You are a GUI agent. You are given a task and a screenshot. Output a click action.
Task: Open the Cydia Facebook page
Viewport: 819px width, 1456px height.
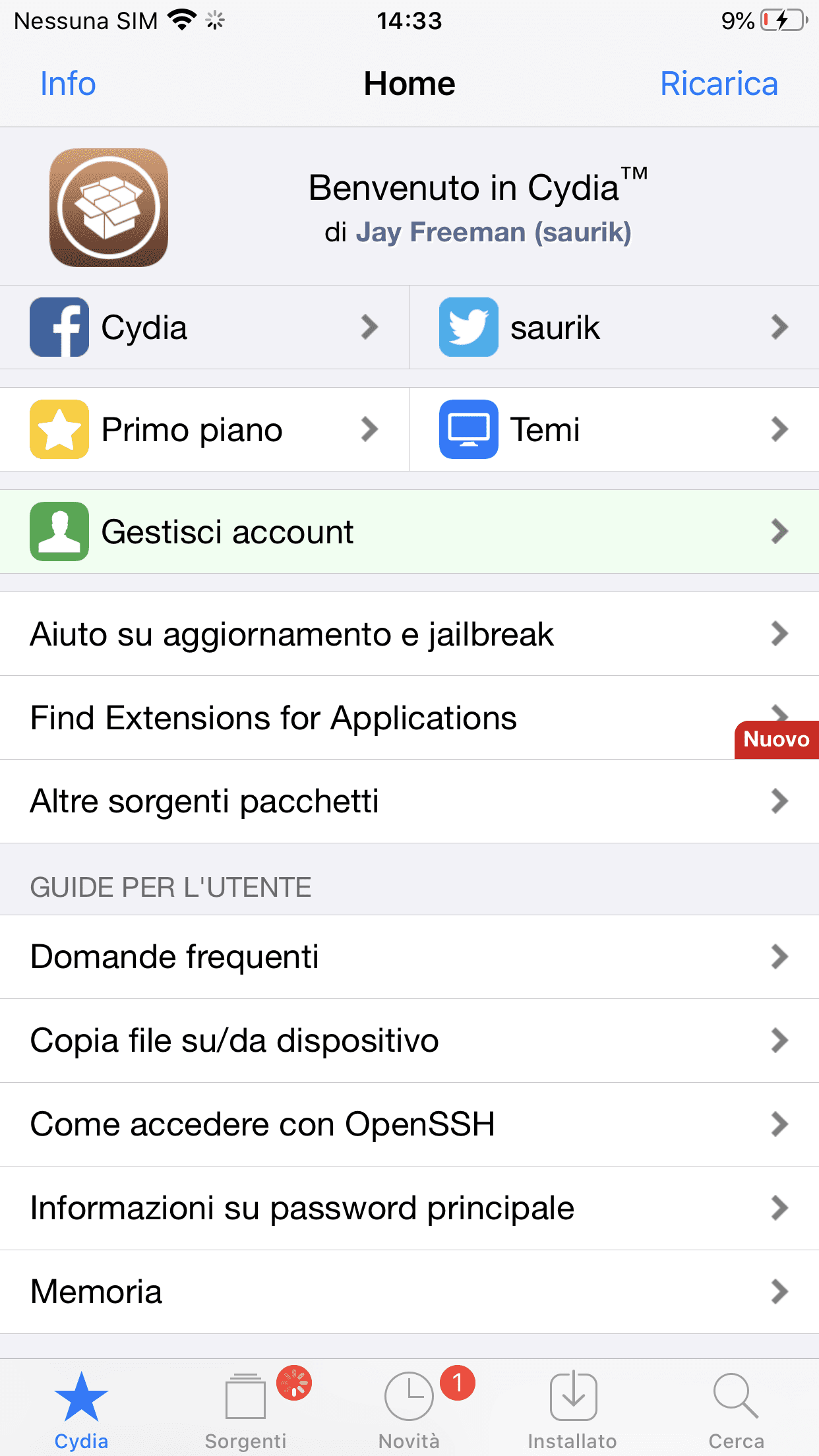204,327
